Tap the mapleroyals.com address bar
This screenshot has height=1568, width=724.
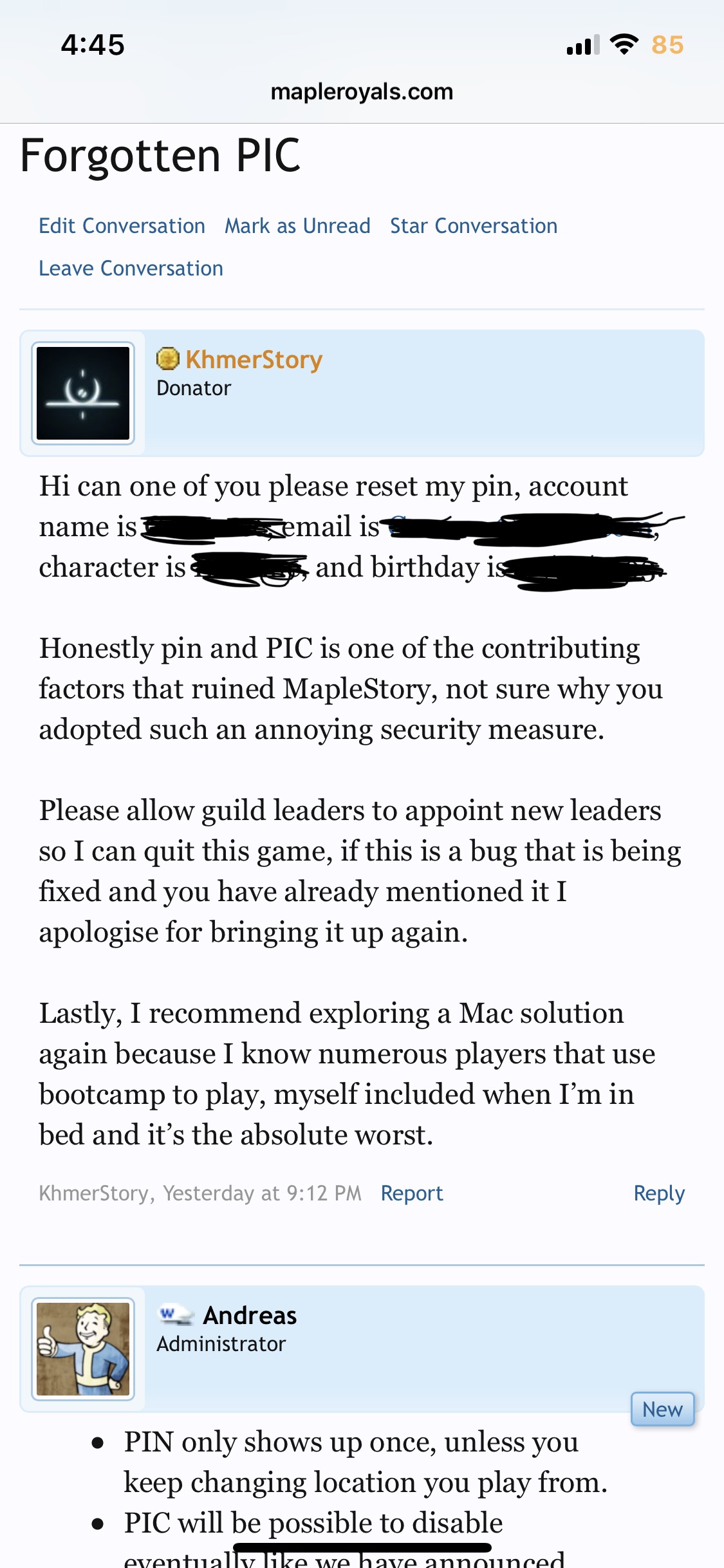click(x=362, y=91)
